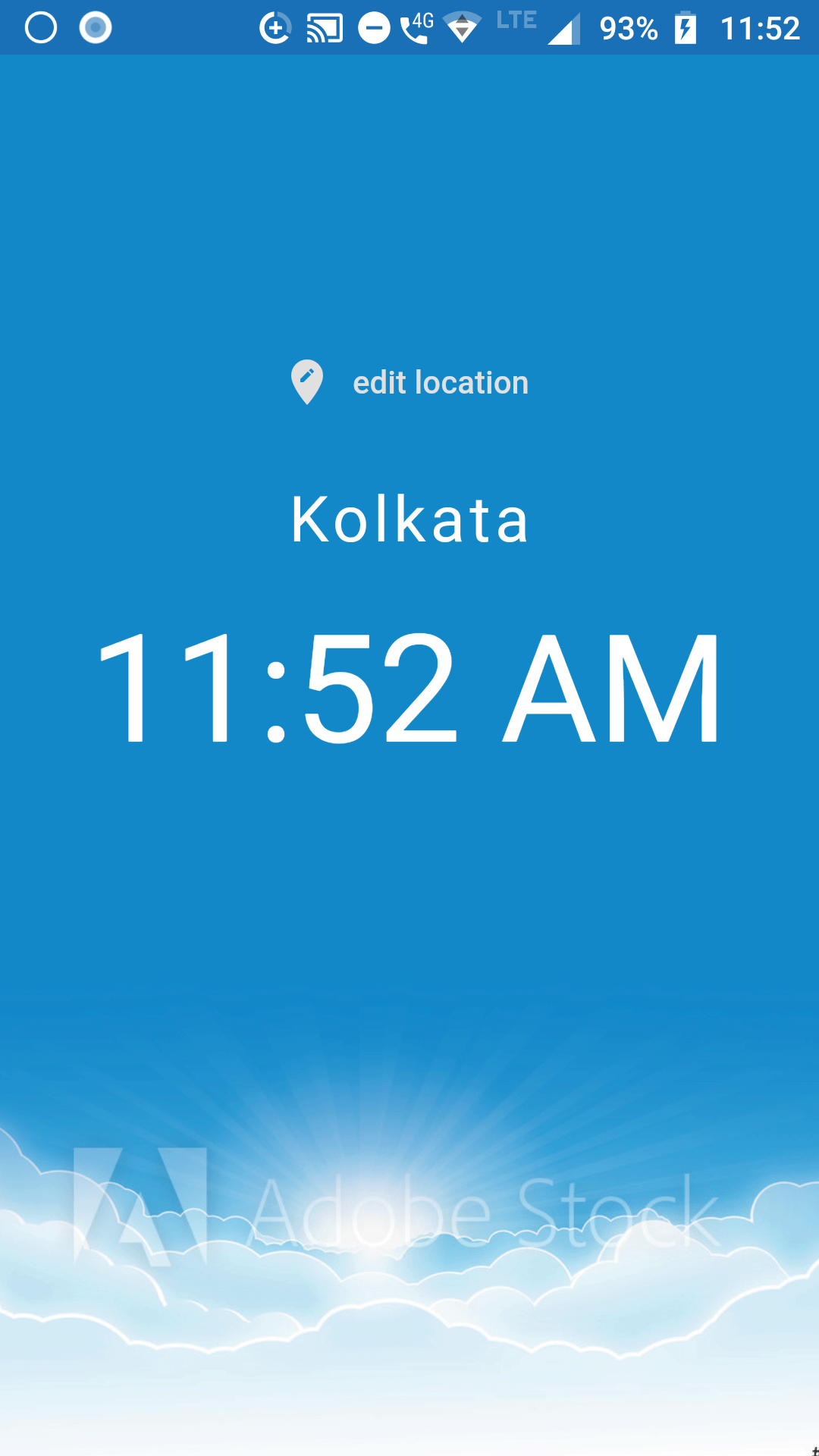The image size is (819, 1456).
Task: Click the Chromecast icon in status bar
Action: [326, 28]
